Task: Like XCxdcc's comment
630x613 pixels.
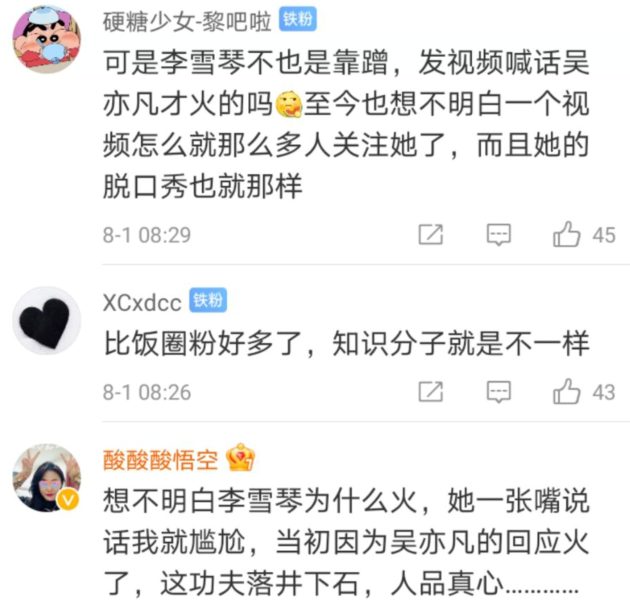Action: pyautogui.click(x=568, y=392)
